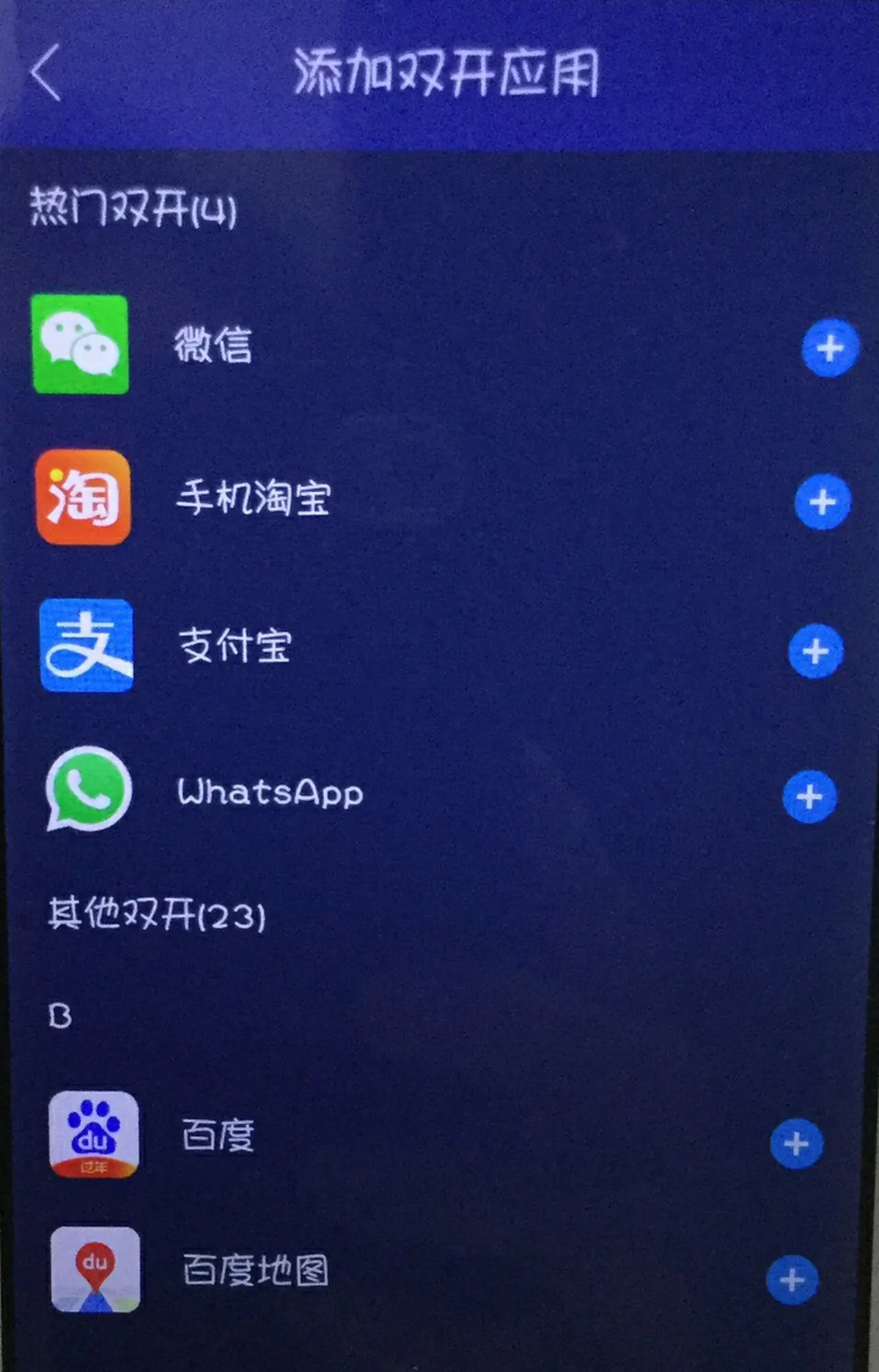The image size is (879, 1372).
Task: Add 手机淘宝 to dual apps
Action: coord(822,502)
